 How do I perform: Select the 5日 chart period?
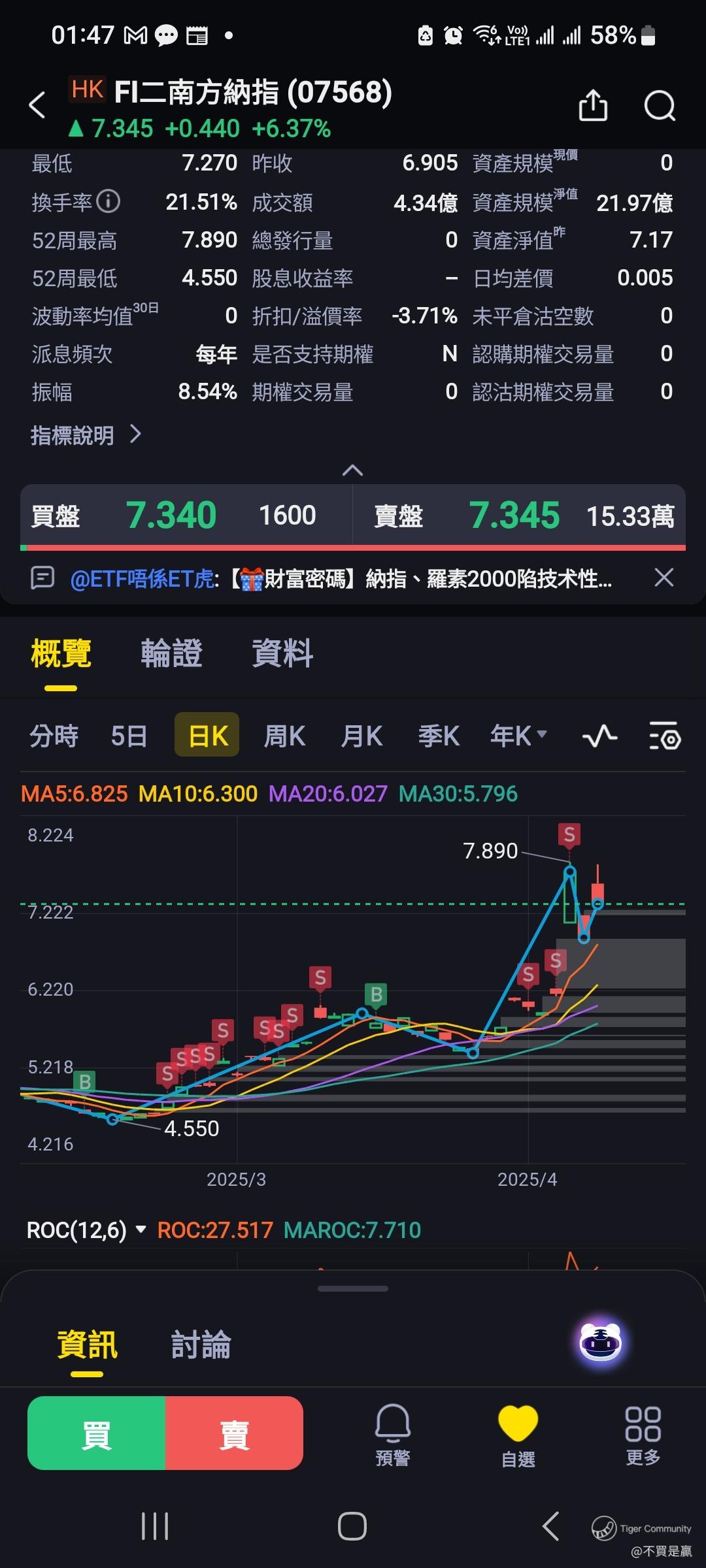point(129,736)
